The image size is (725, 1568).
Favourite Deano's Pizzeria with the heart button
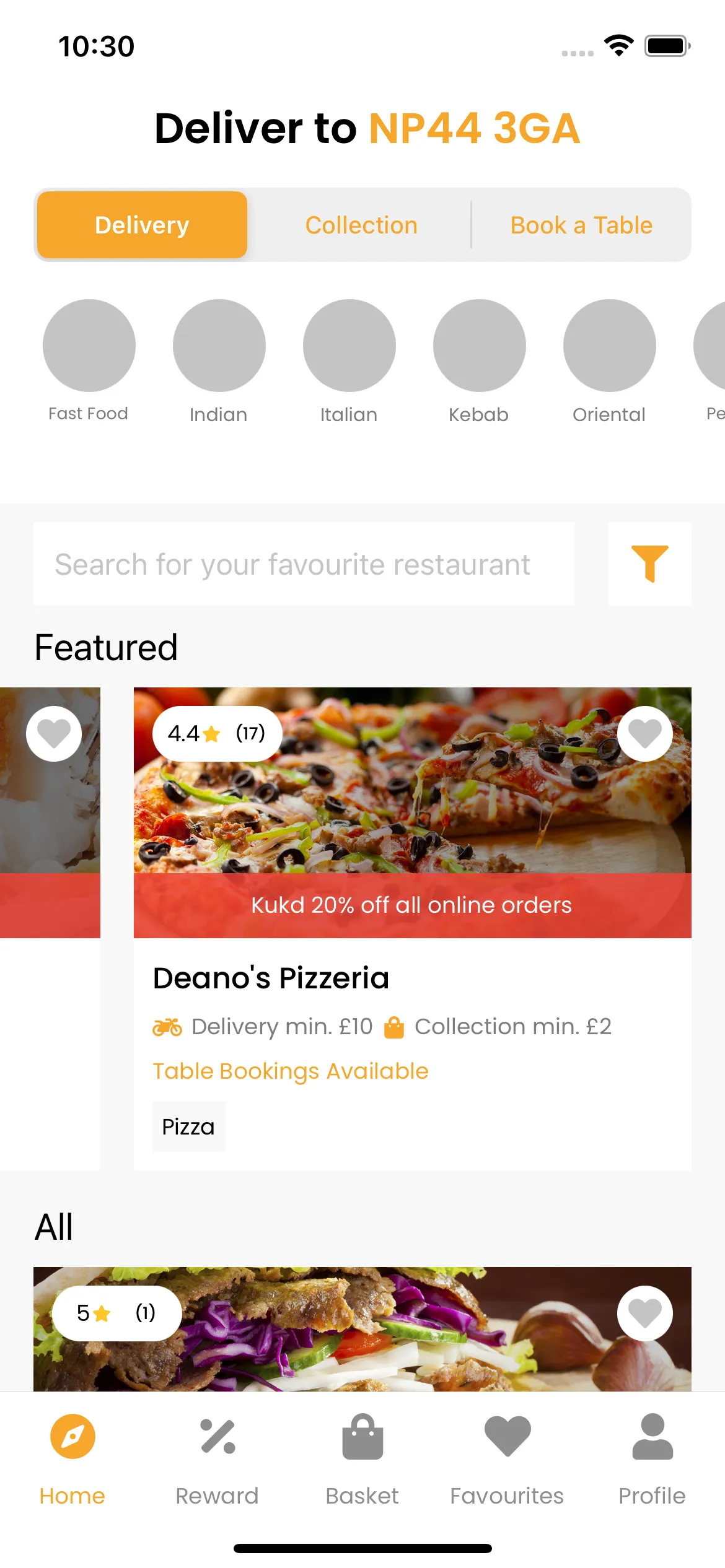(644, 733)
